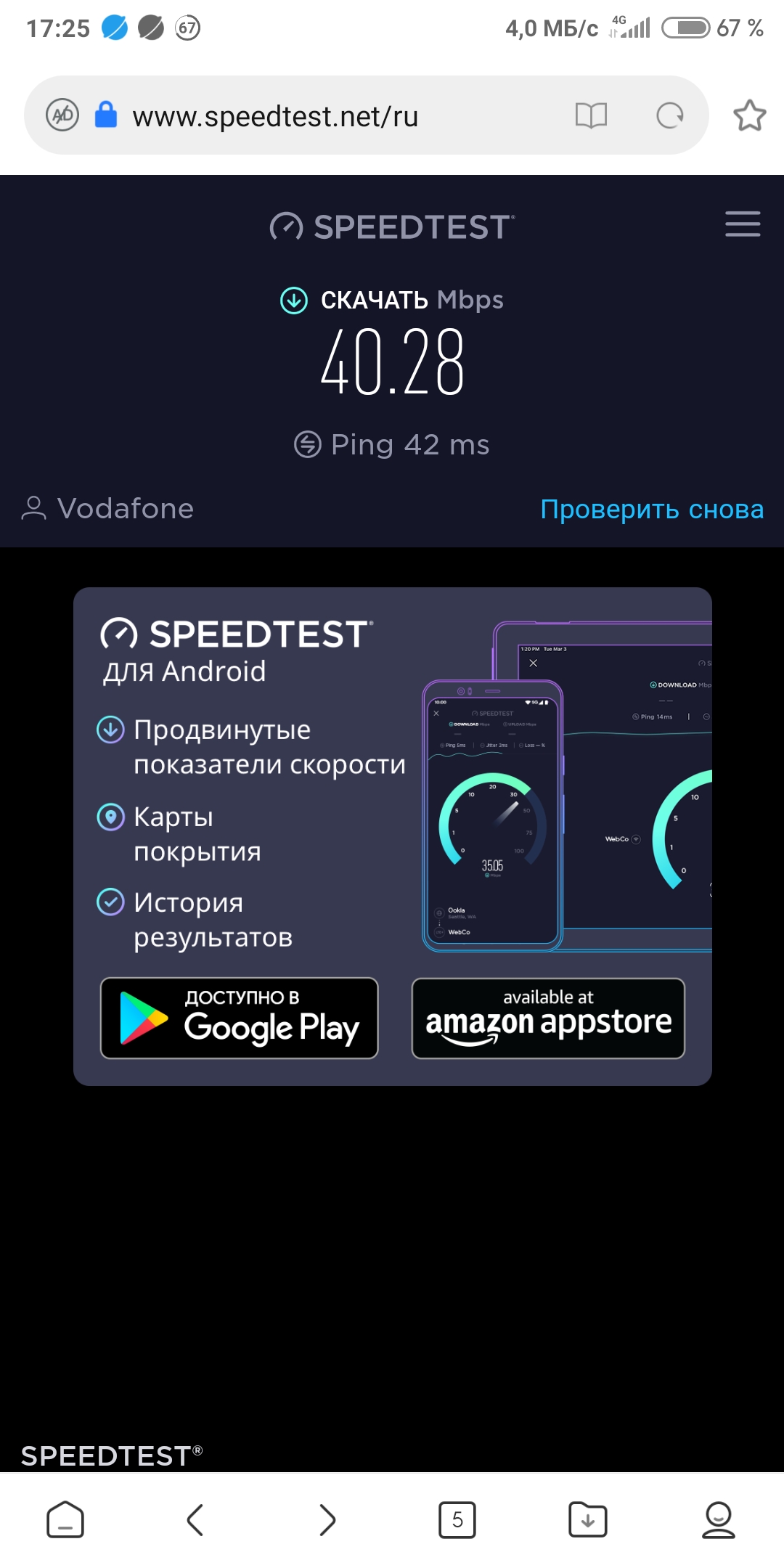Image resolution: width=784 pixels, height=1568 pixels.
Task: Go to the browser home page
Action: (65, 1519)
